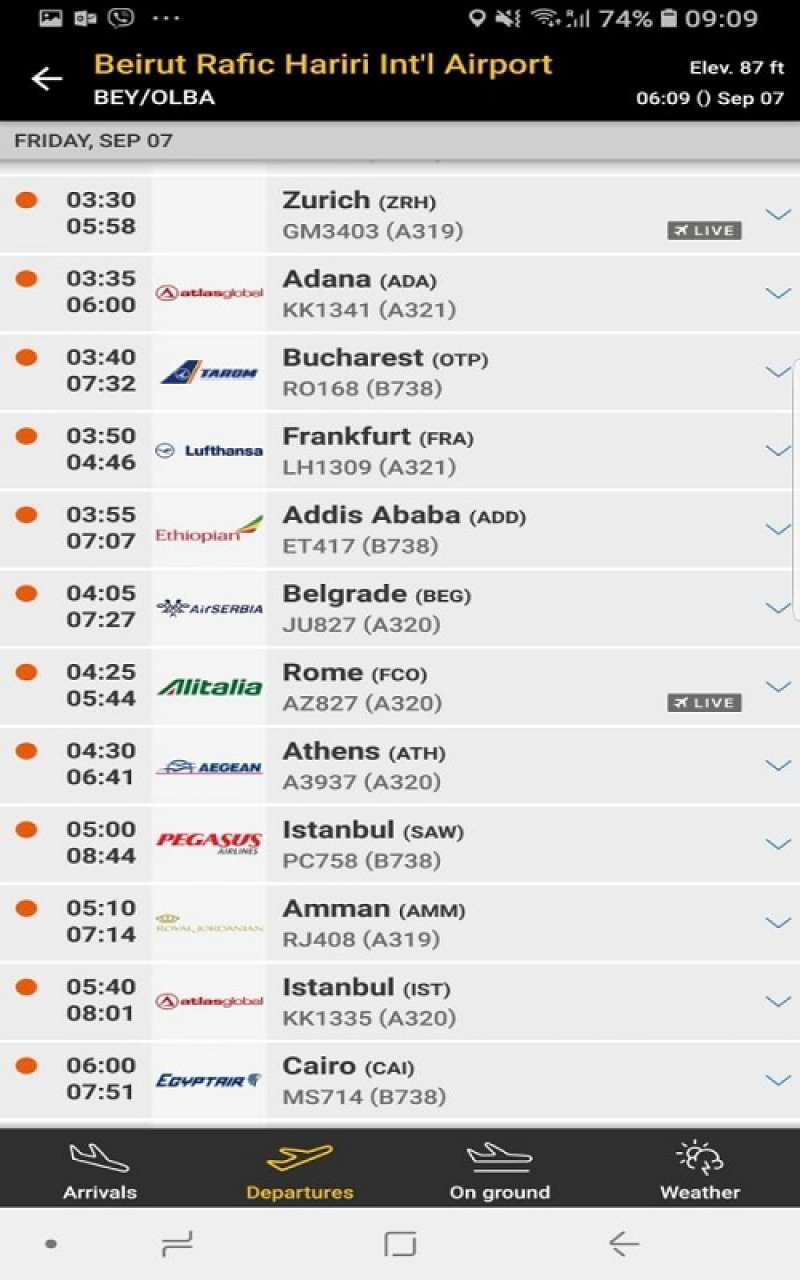Viewport: 800px width, 1280px height.
Task: Open the Zurich GM3403 flight
Action: [x=400, y=214]
